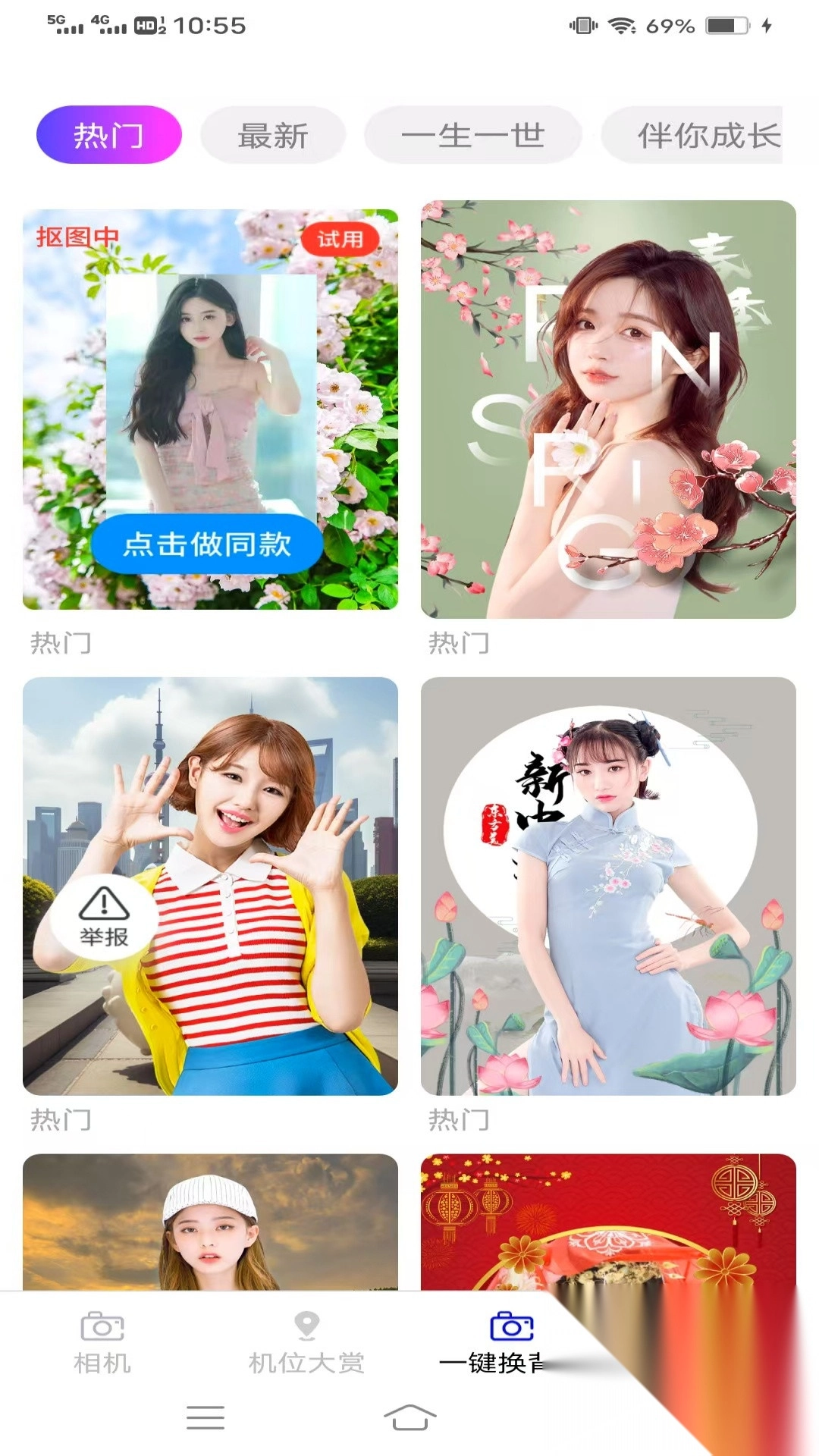The width and height of the screenshot is (819, 1456).
Task: Open the red lantern festive template
Action: coord(608,1221)
